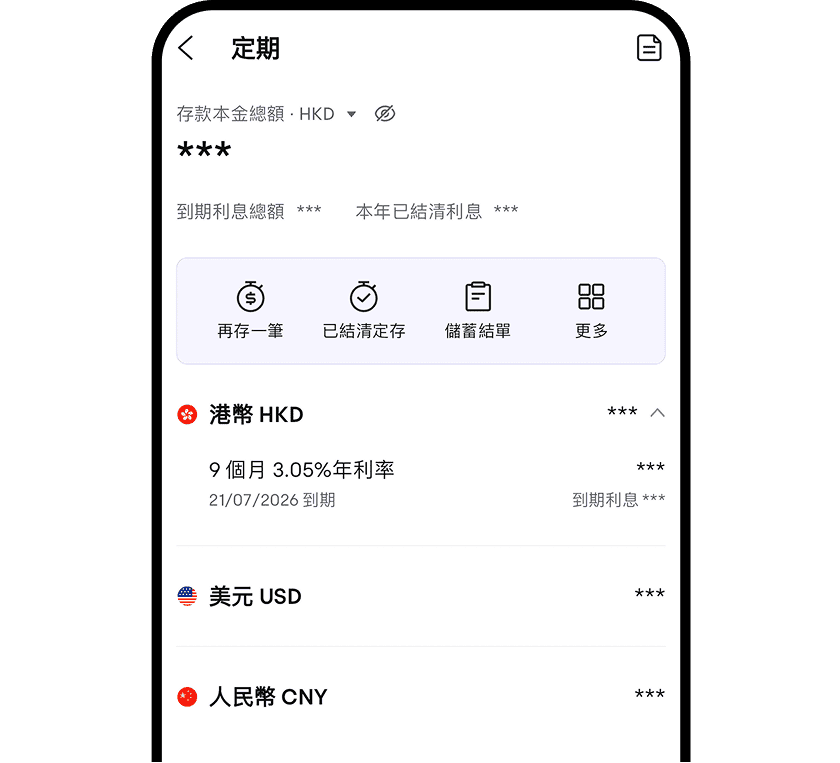Screen dimensions: 840x763
Task: View 儲蓄結單 savings statement
Action: click(x=478, y=310)
